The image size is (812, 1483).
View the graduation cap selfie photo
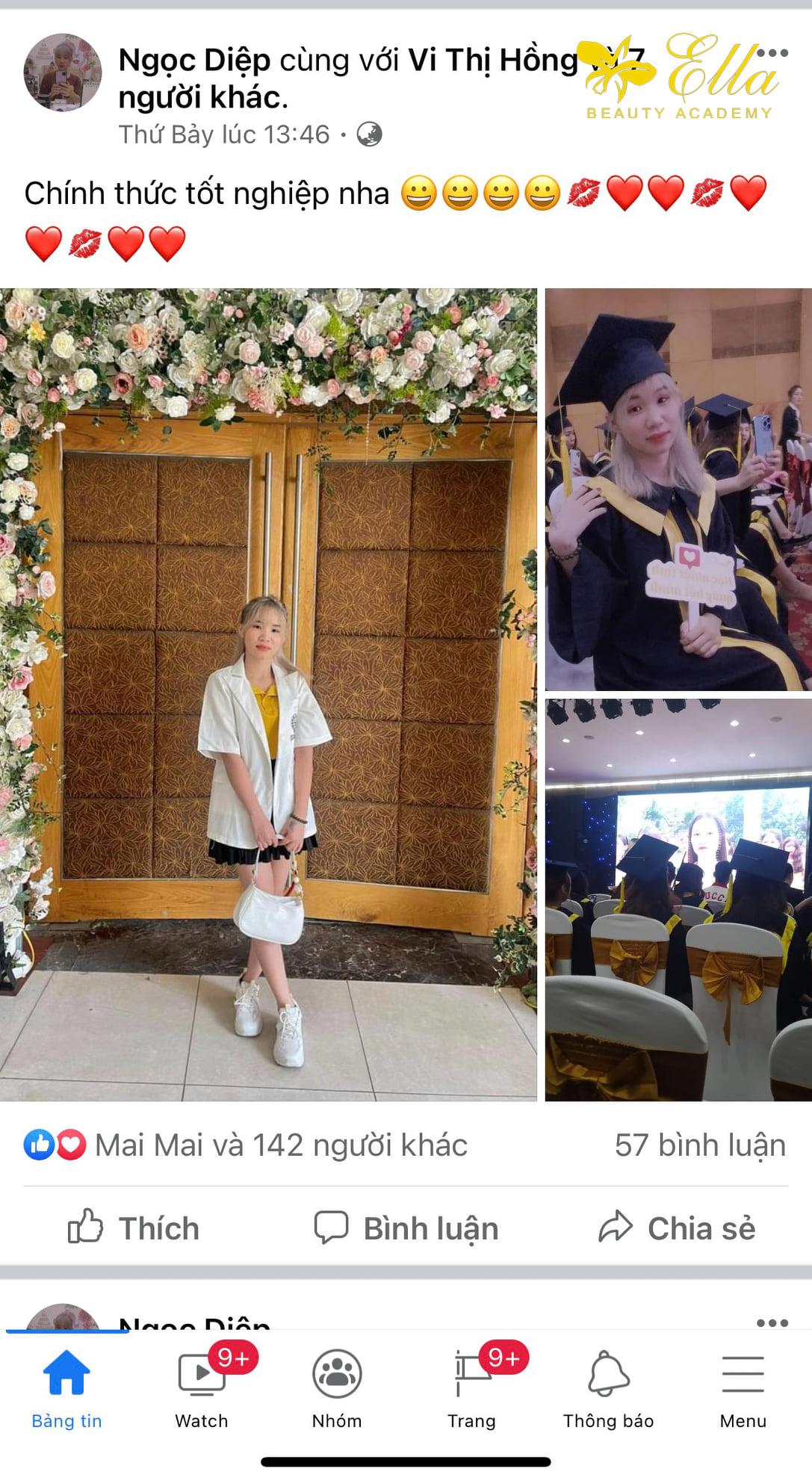[678, 489]
